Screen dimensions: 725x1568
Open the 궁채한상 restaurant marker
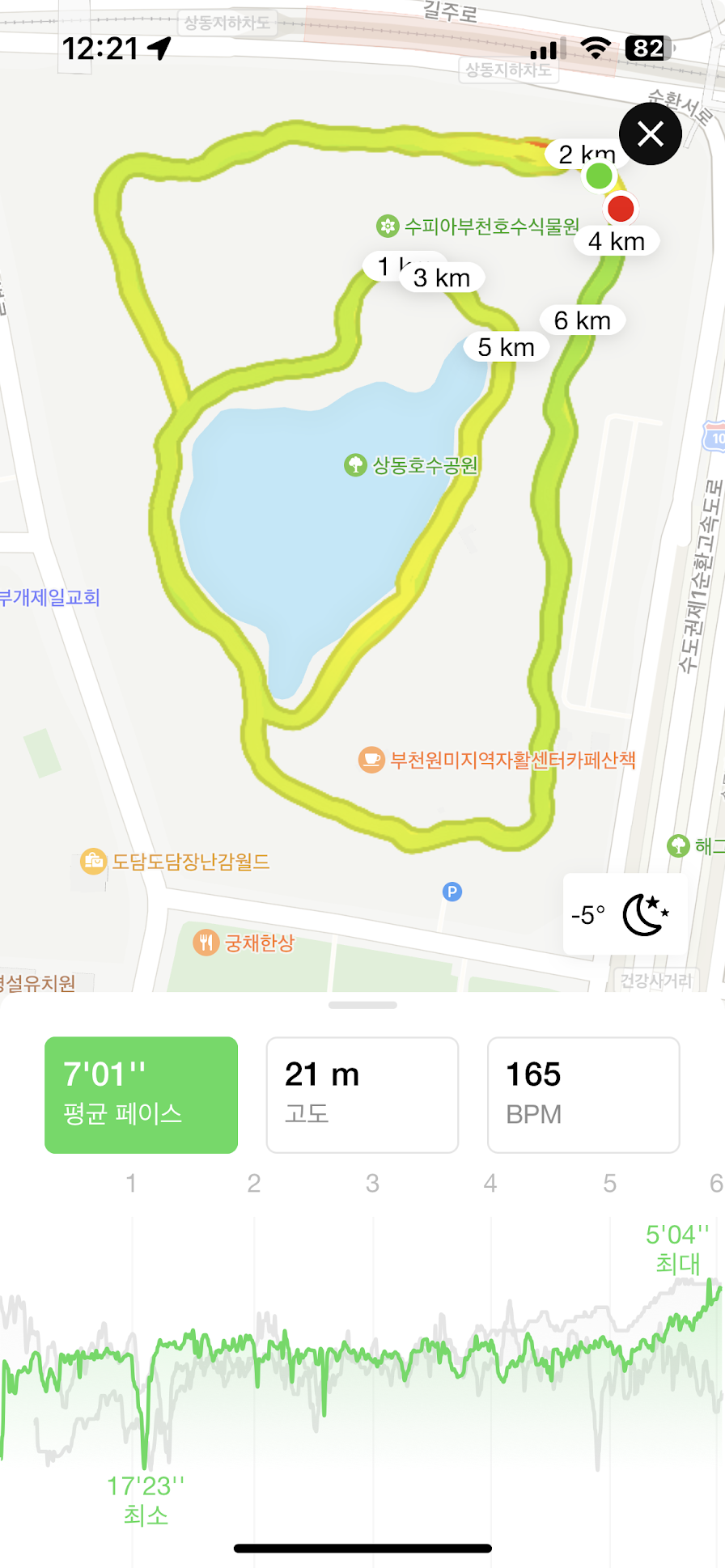click(x=206, y=943)
